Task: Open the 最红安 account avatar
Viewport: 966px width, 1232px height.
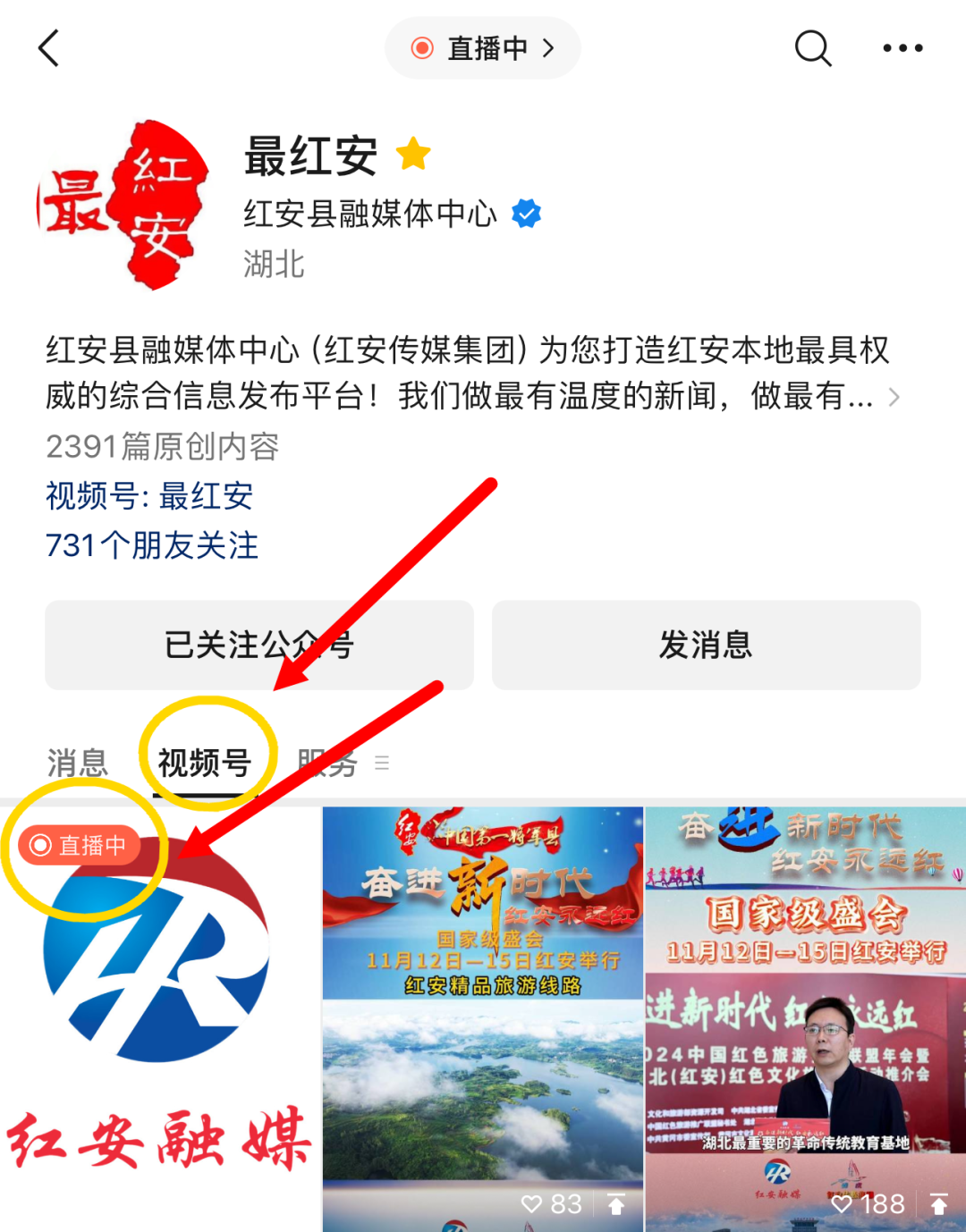Action: click(x=125, y=206)
